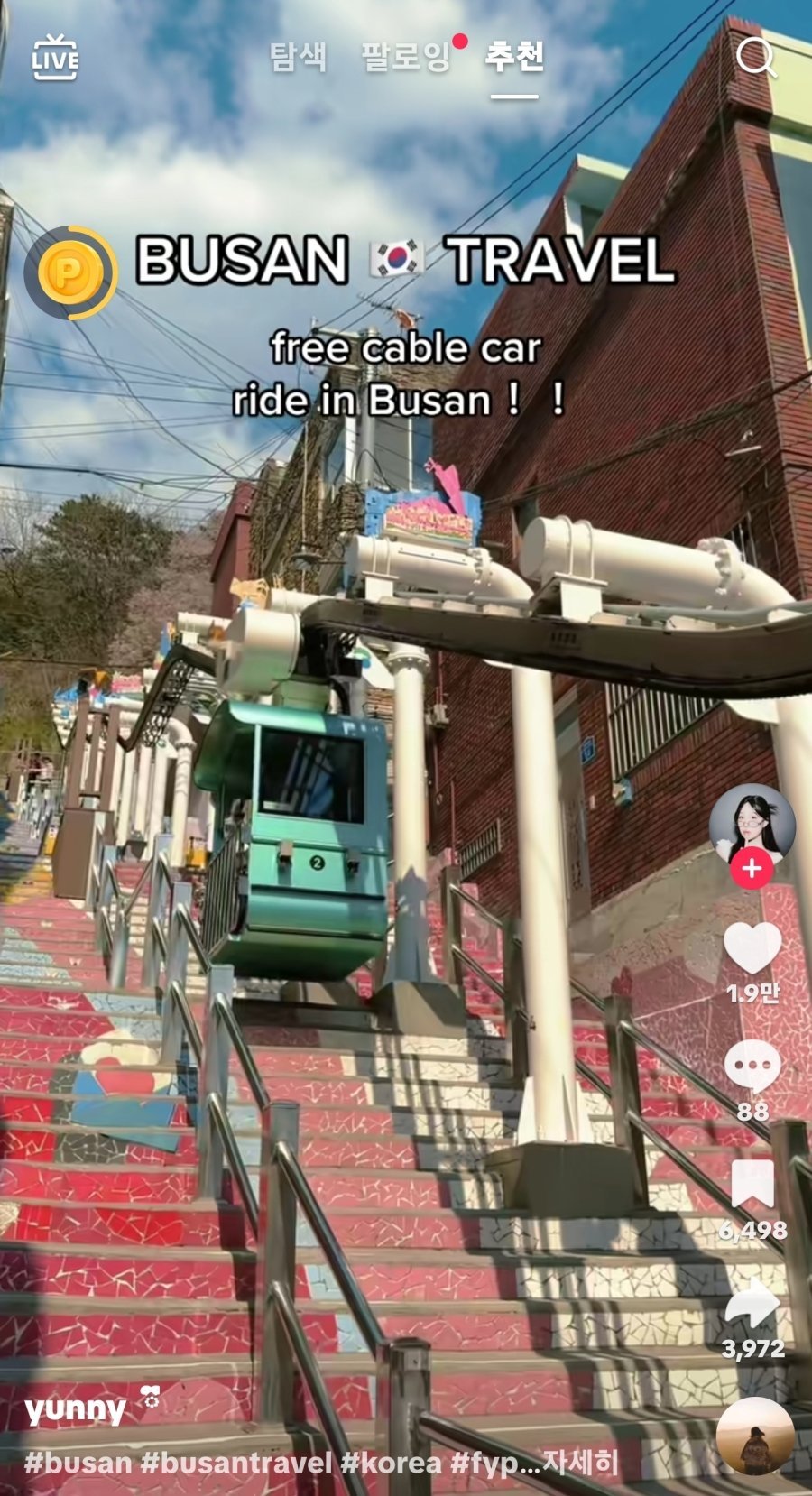
Task: Open the comments on this video
Action: pos(752,1067)
